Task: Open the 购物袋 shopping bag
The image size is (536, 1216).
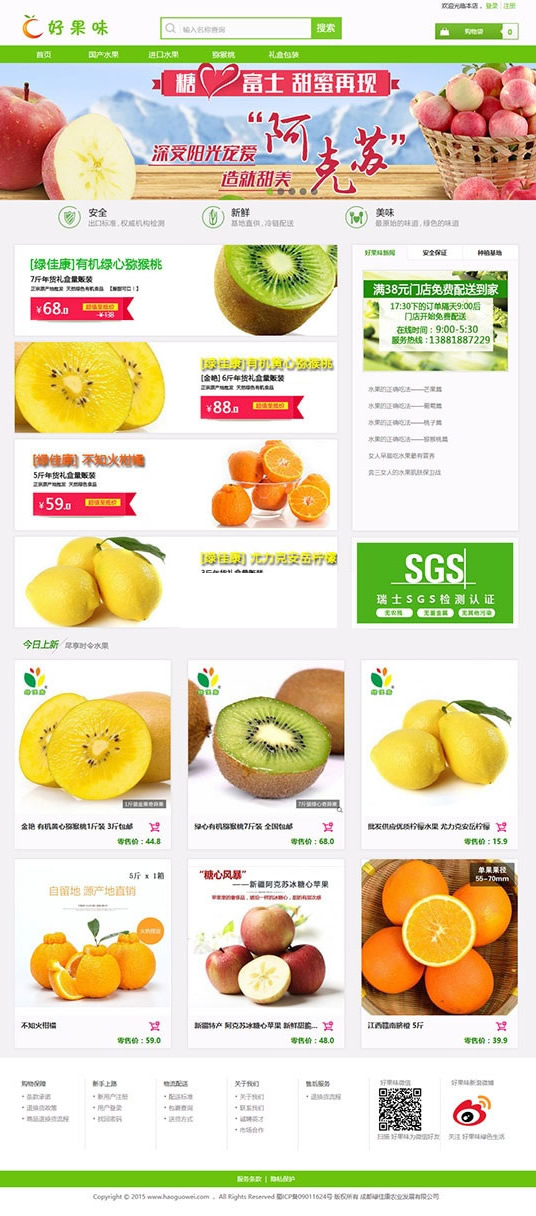Action: pyautogui.click(x=476, y=31)
